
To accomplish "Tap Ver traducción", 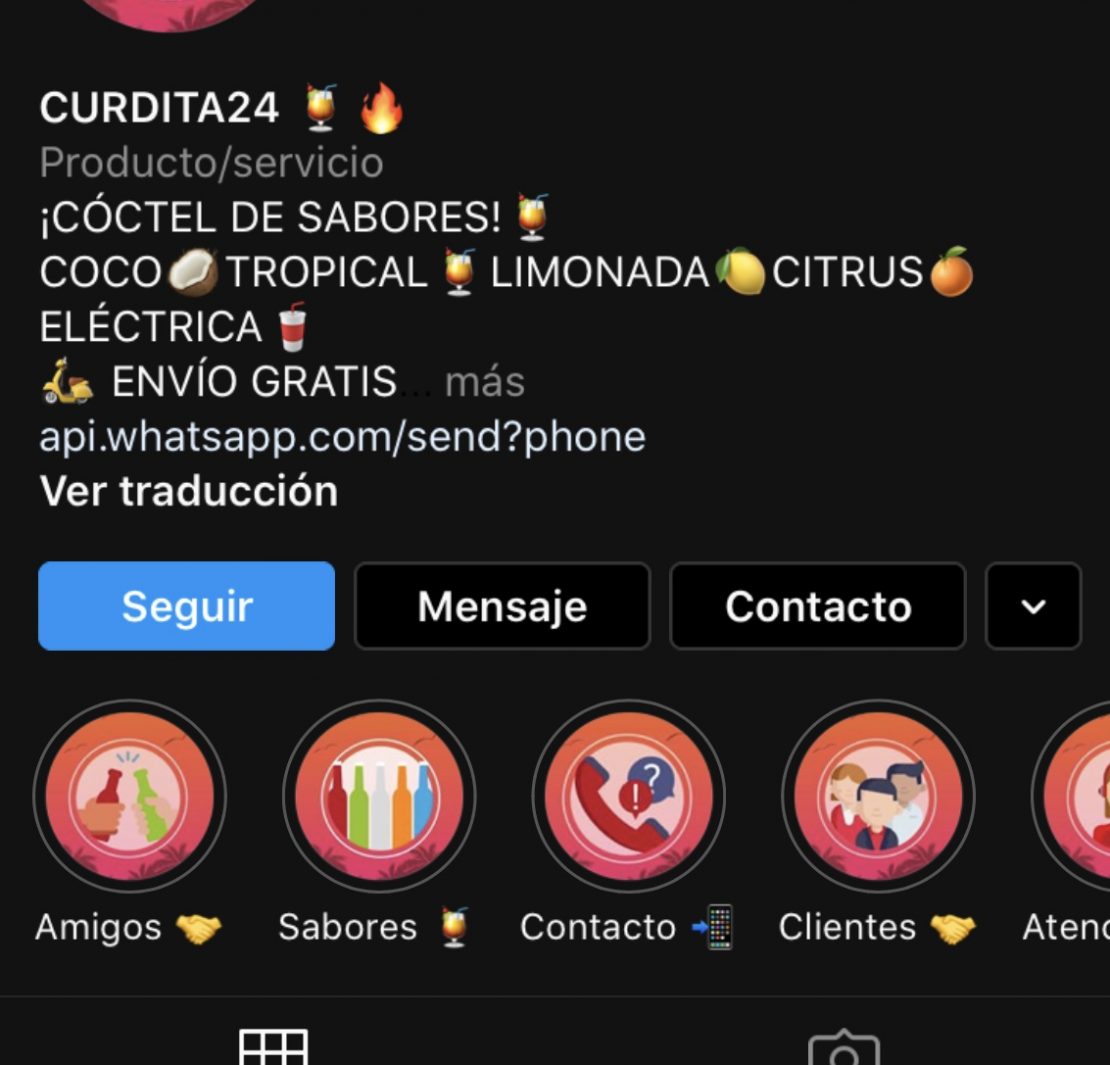I will pyautogui.click(x=189, y=491).
